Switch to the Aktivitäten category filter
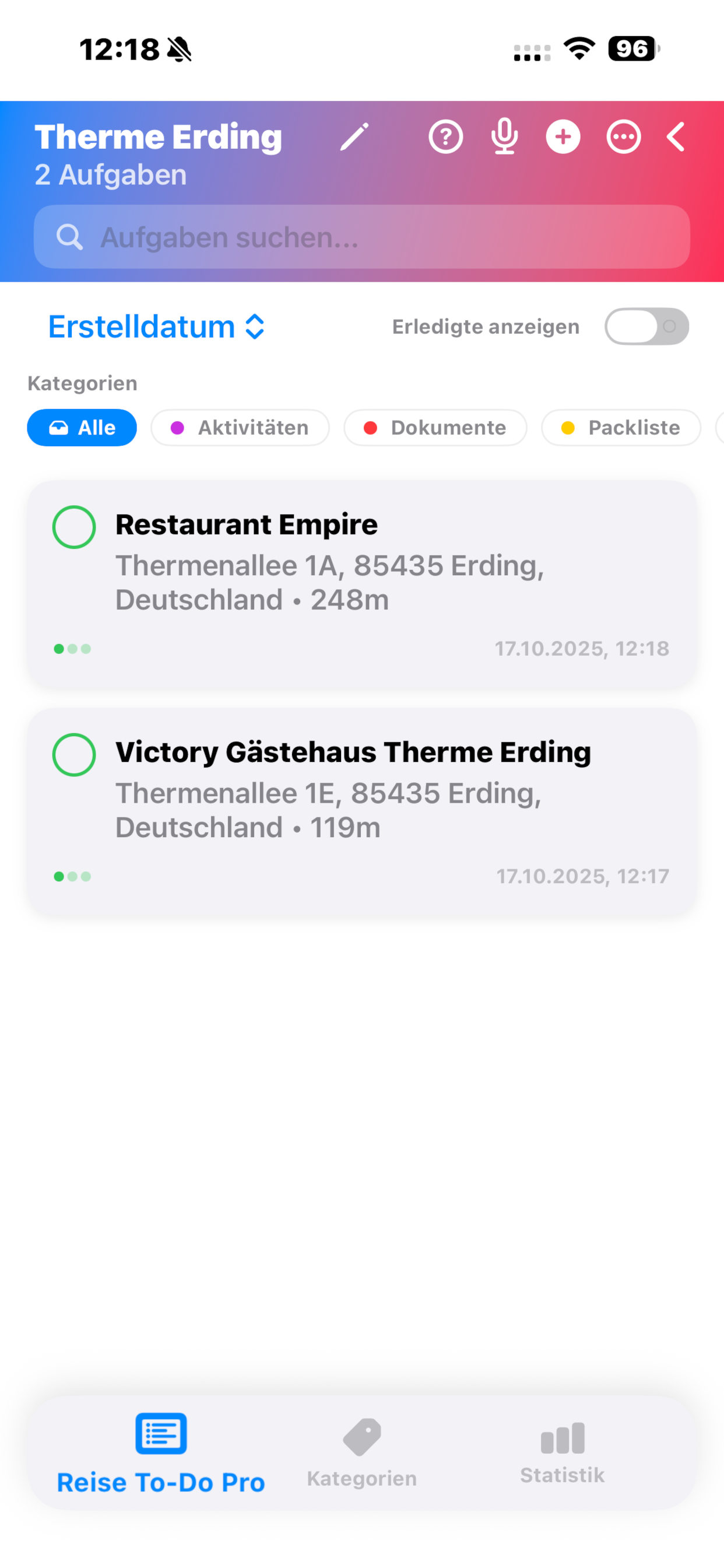The width and height of the screenshot is (724, 1568). [x=240, y=428]
